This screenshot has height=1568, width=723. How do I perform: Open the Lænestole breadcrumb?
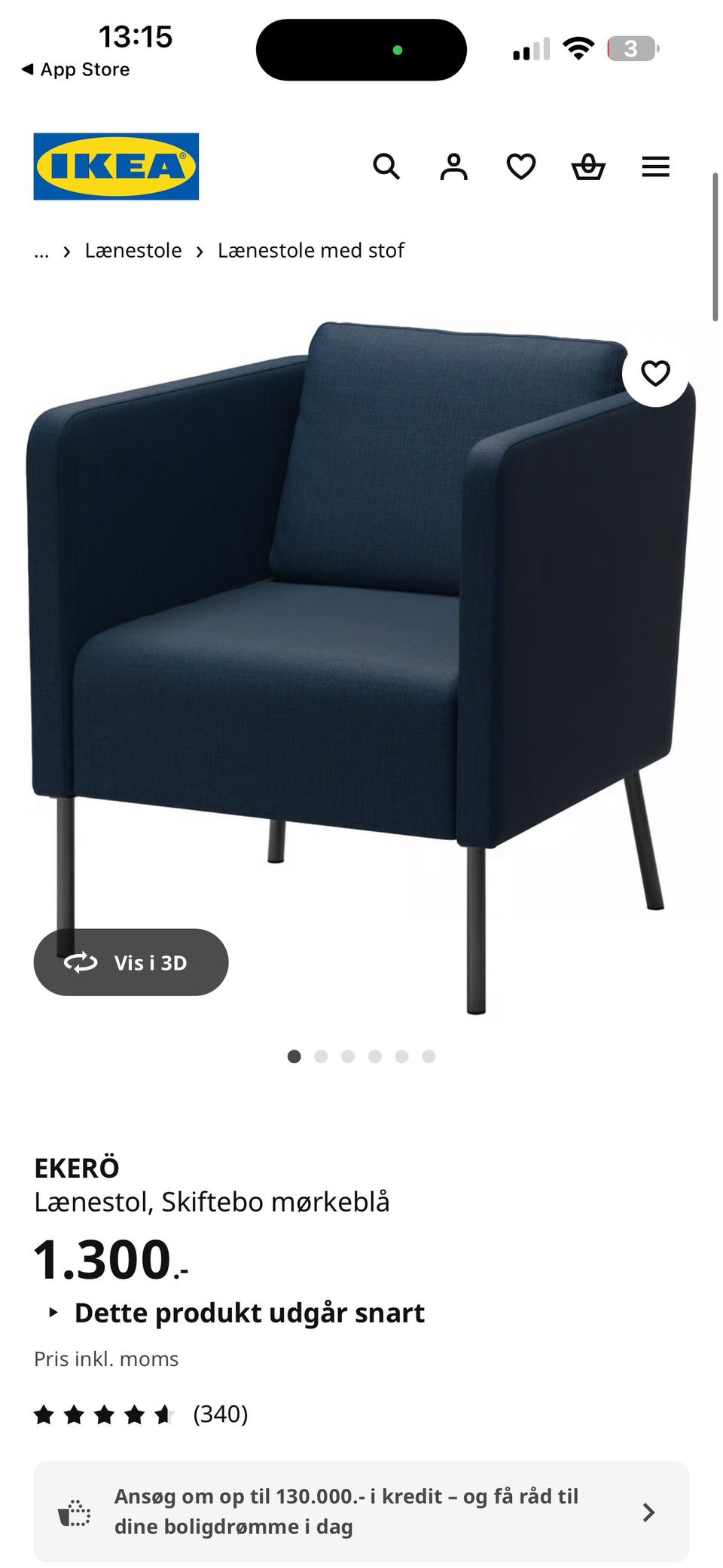click(133, 250)
